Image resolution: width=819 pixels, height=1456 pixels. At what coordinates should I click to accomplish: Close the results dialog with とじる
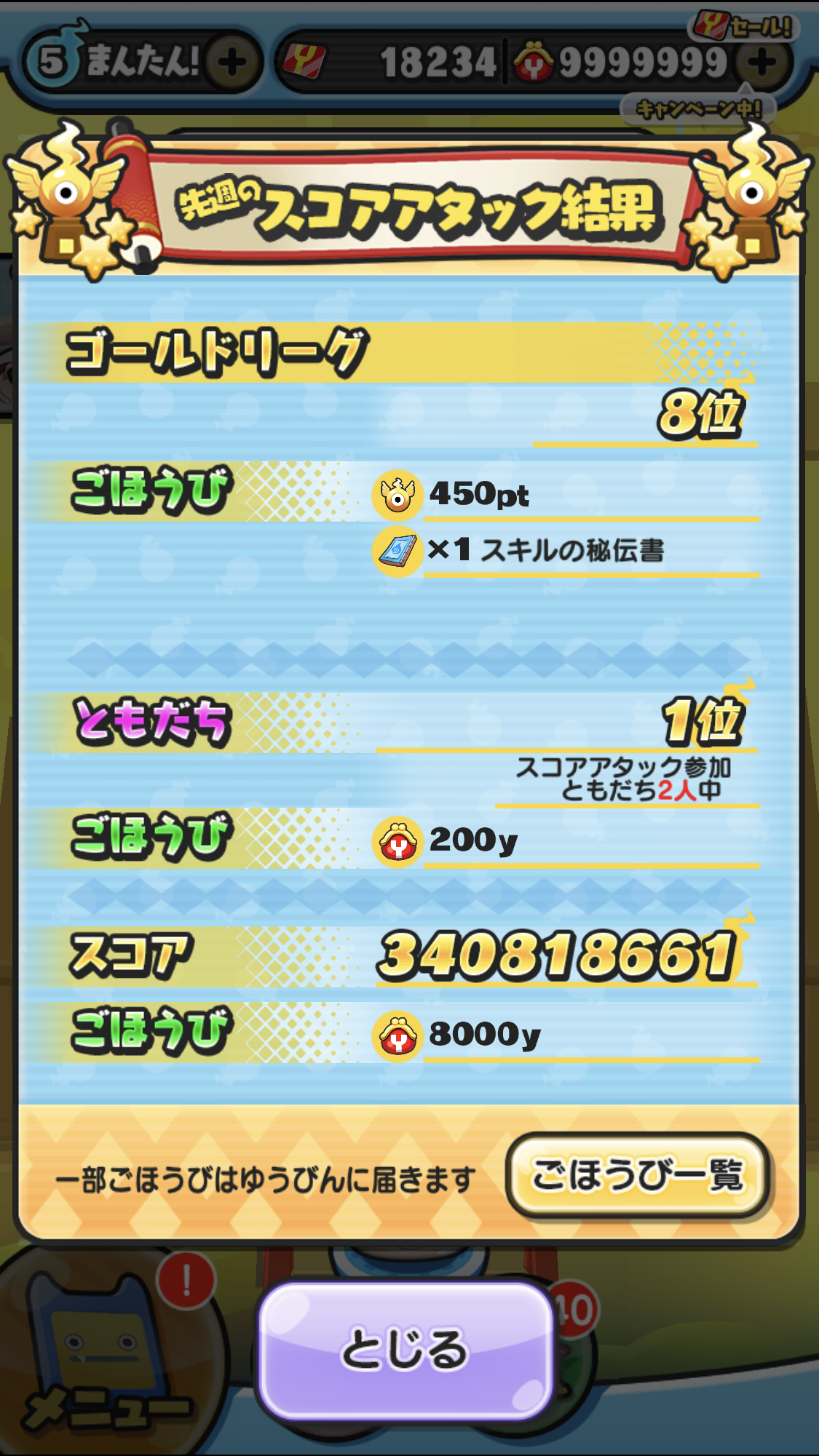coord(405,1348)
